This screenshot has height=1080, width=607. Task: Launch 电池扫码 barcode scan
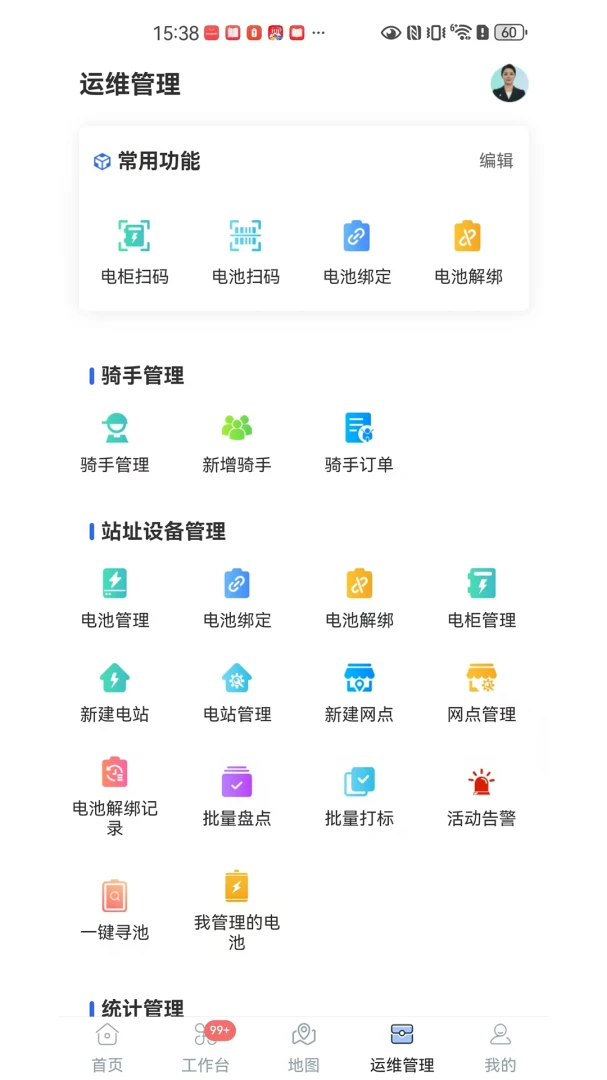click(245, 252)
